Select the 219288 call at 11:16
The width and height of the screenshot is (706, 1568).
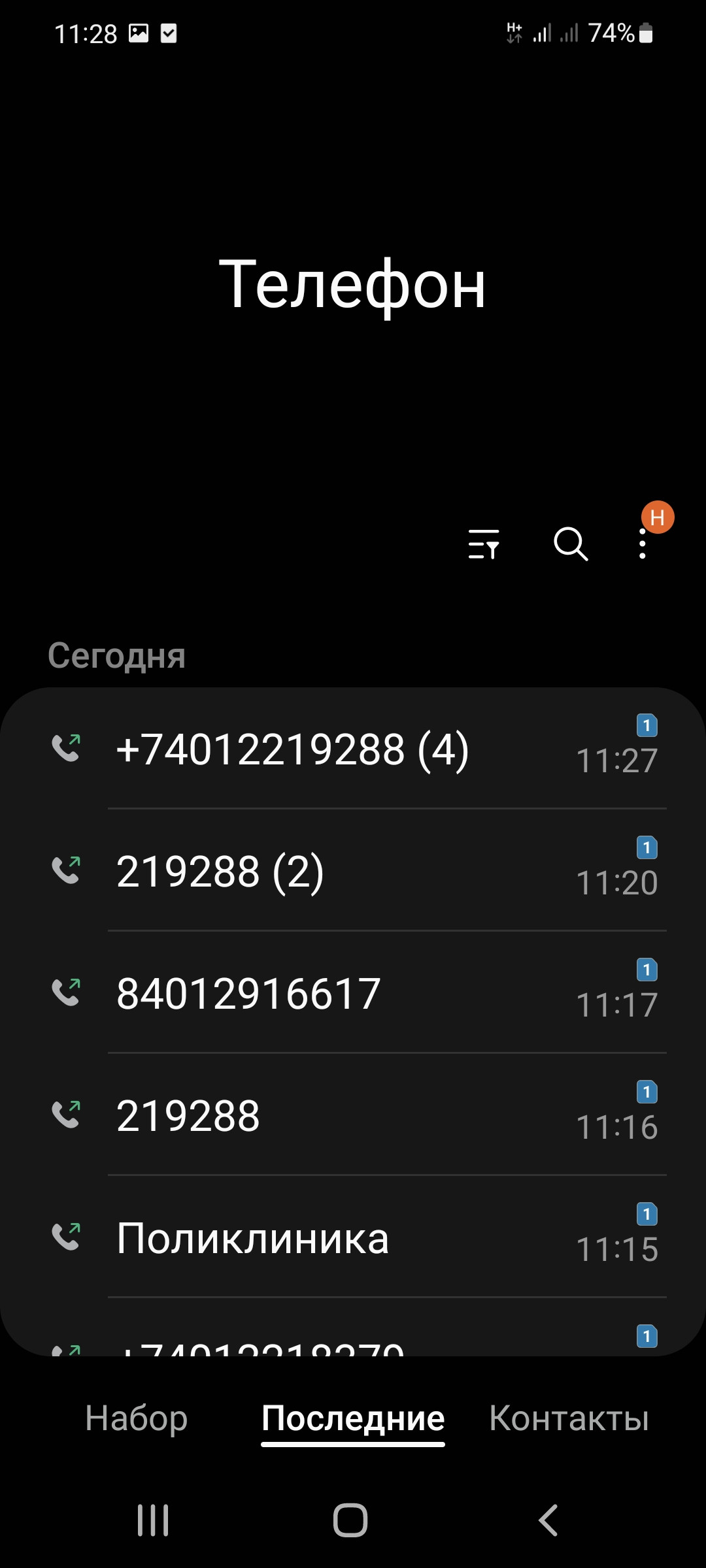click(353, 1115)
